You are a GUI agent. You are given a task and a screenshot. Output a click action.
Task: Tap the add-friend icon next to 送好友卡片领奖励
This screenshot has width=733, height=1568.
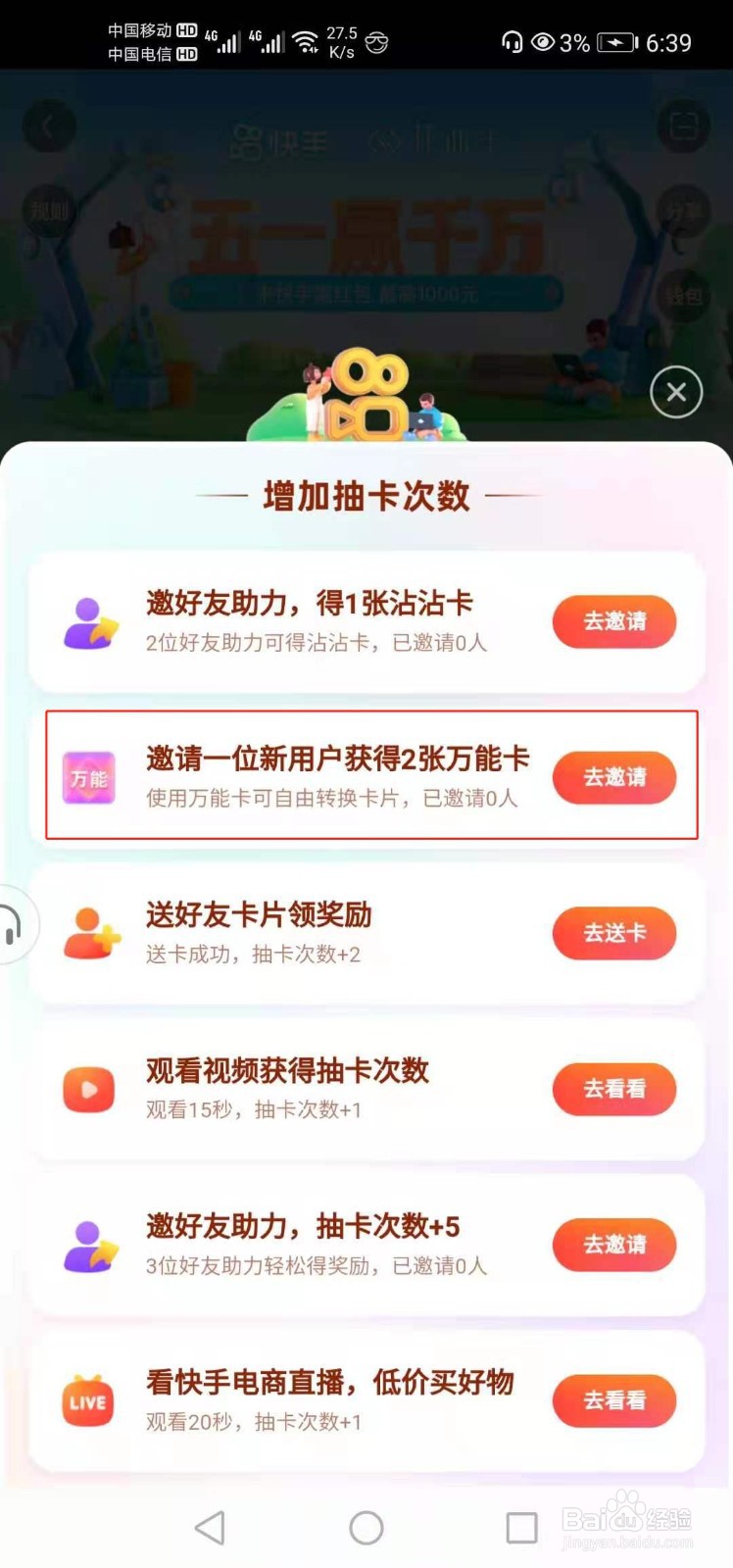pyautogui.click(x=88, y=933)
